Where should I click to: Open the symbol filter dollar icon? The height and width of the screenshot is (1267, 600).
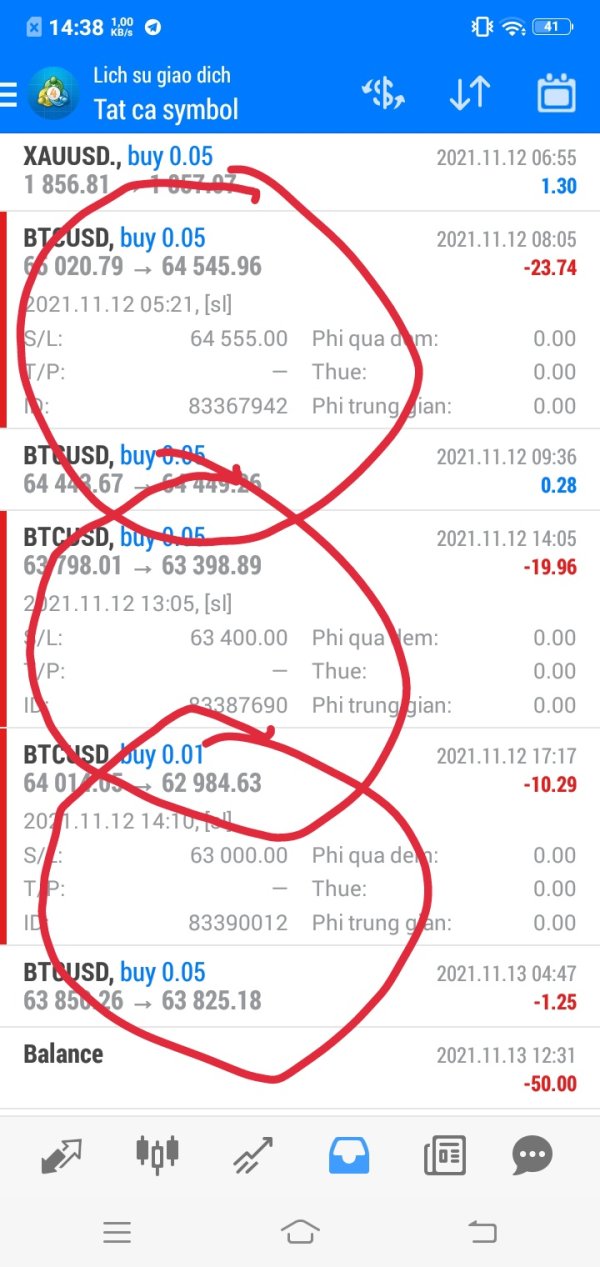coord(383,94)
